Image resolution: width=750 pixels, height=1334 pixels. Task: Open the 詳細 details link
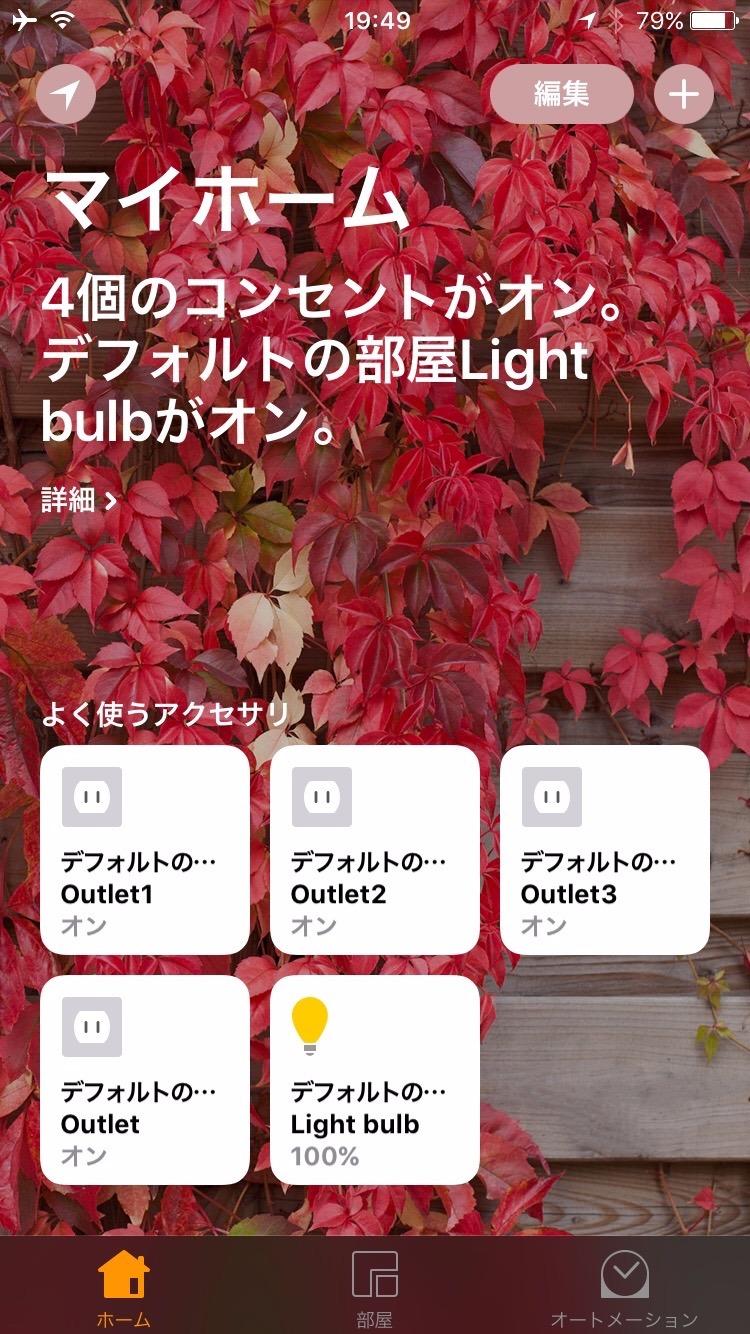pyautogui.click(x=80, y=500)
